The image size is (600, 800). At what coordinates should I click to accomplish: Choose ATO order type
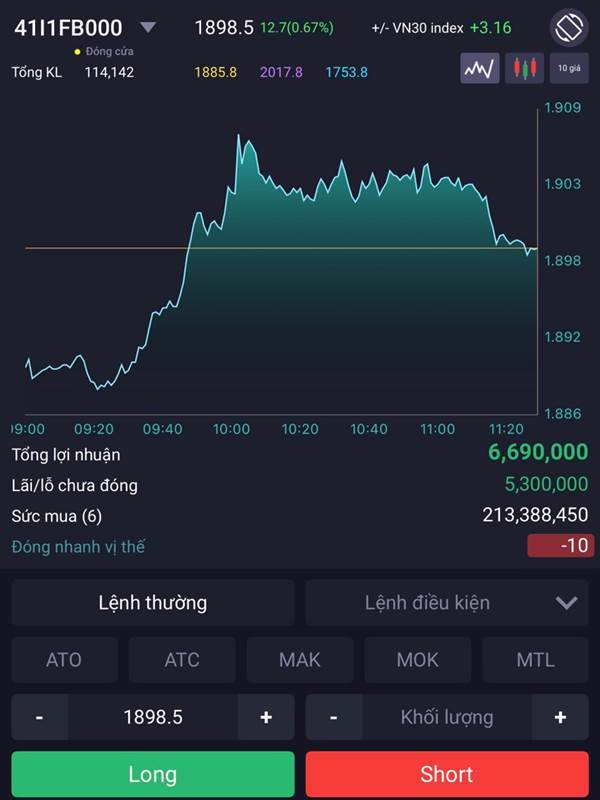pos(64,659)
